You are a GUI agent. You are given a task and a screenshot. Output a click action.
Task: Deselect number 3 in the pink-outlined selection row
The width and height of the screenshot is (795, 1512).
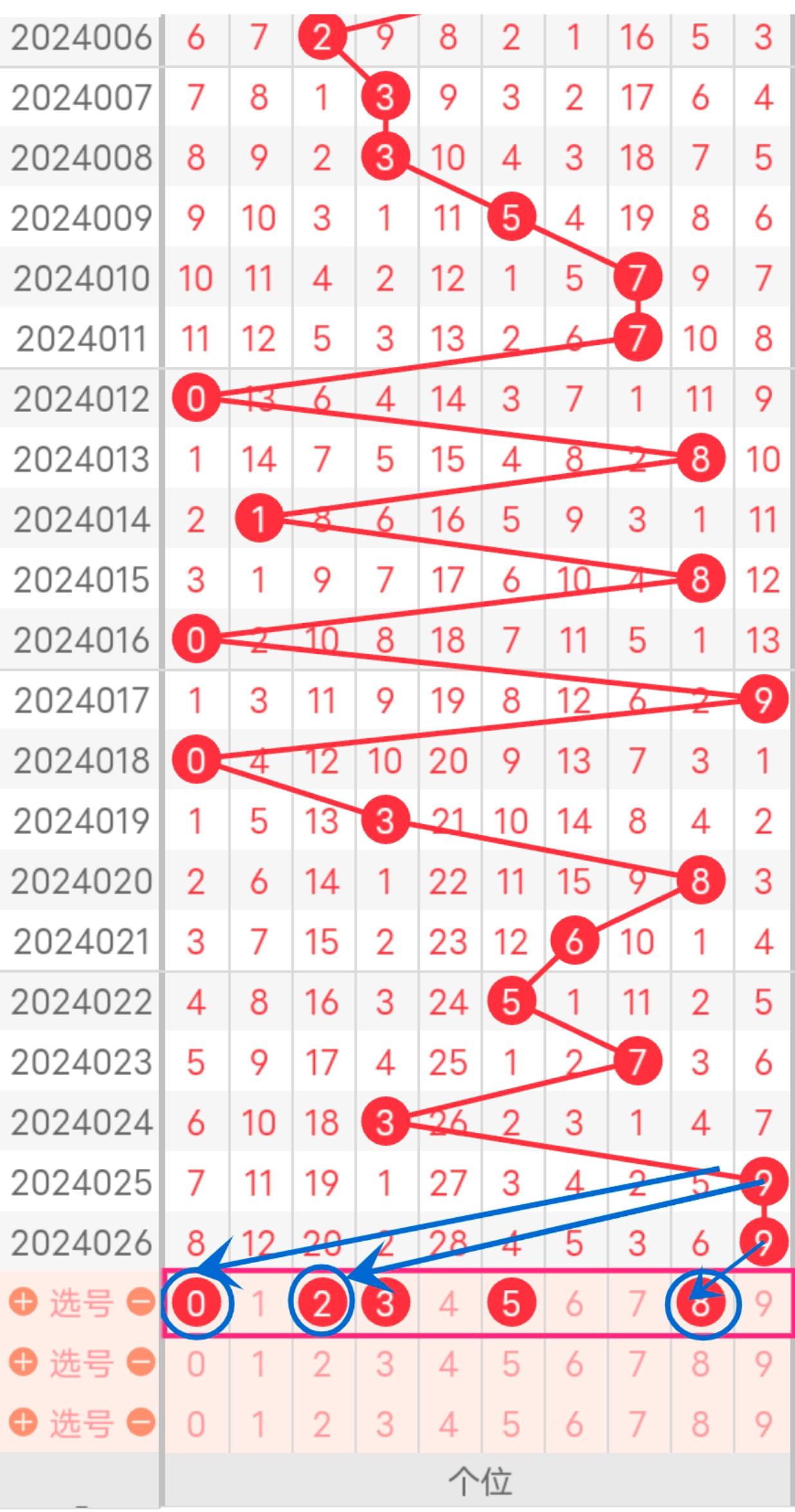click(385, 1304)
